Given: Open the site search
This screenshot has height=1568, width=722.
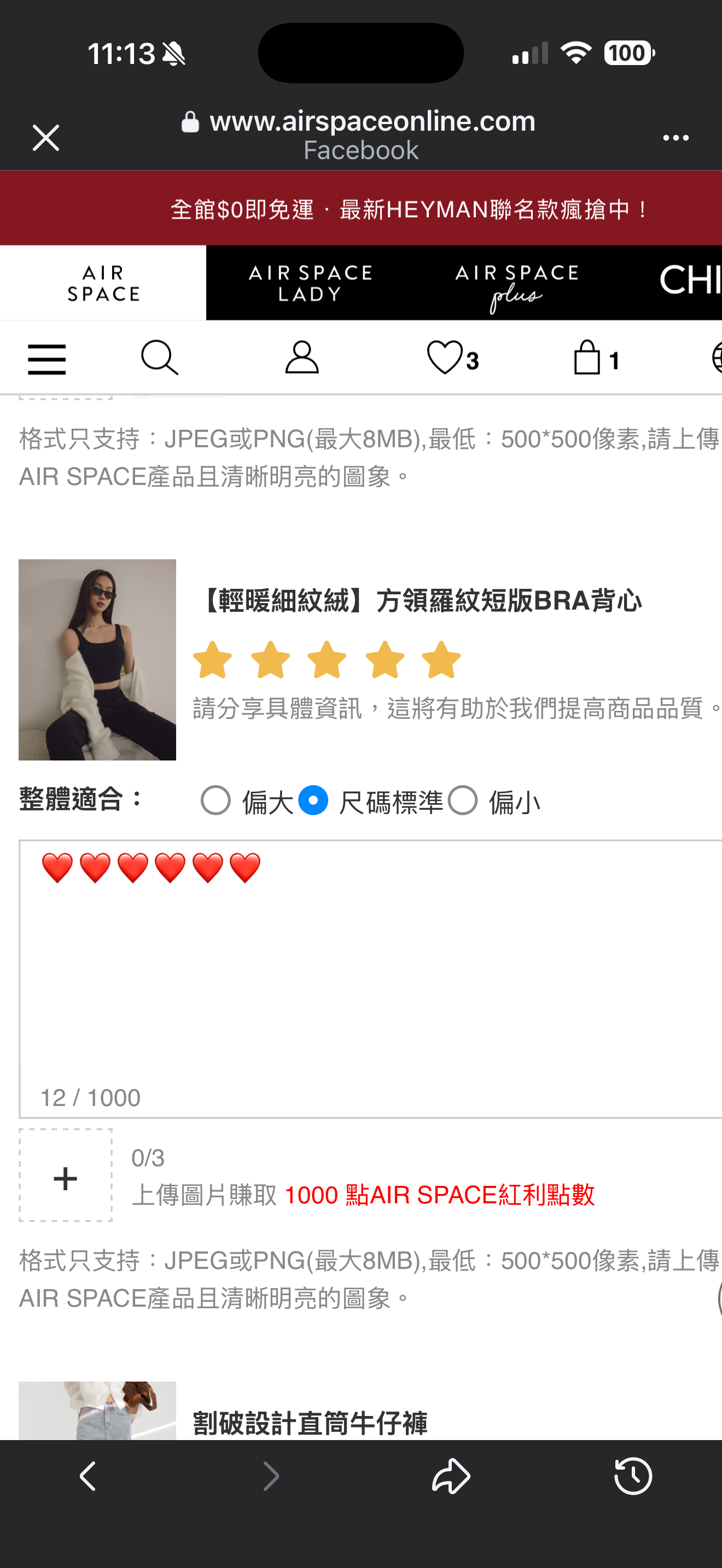Looking at the screenshot, I should 160,358.
